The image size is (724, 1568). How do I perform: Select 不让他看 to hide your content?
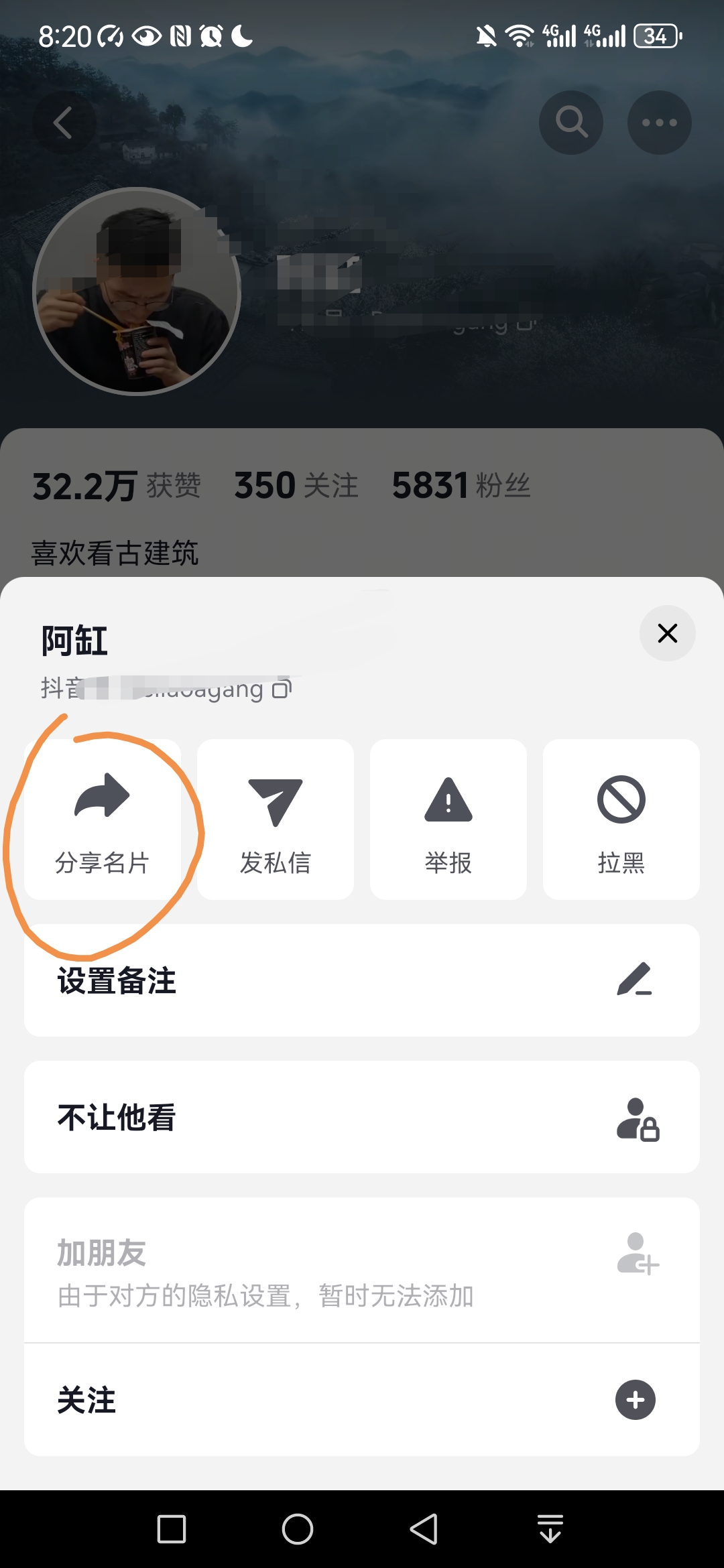pyautogui.click(x=362, y=1117)
